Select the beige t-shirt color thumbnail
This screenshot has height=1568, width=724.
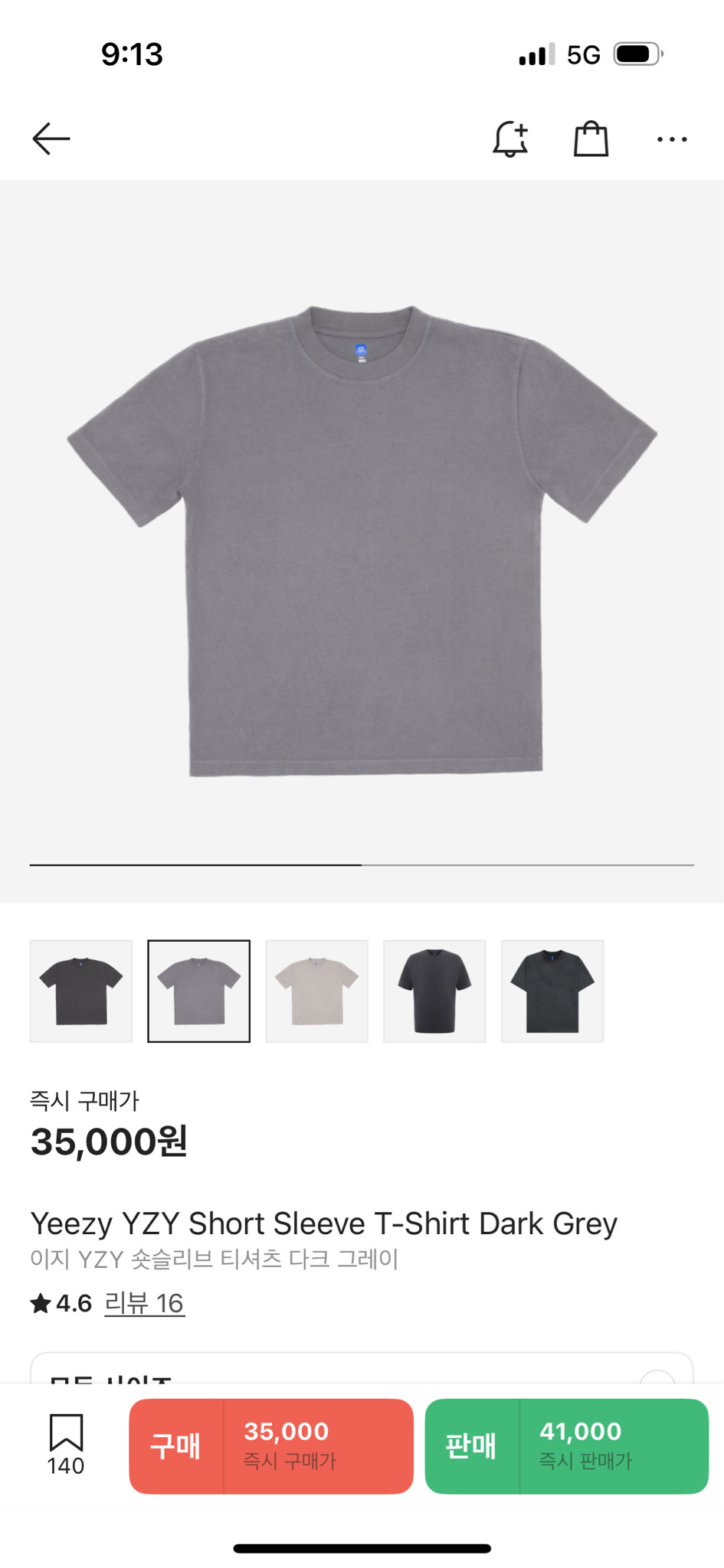tap(316, 991)
